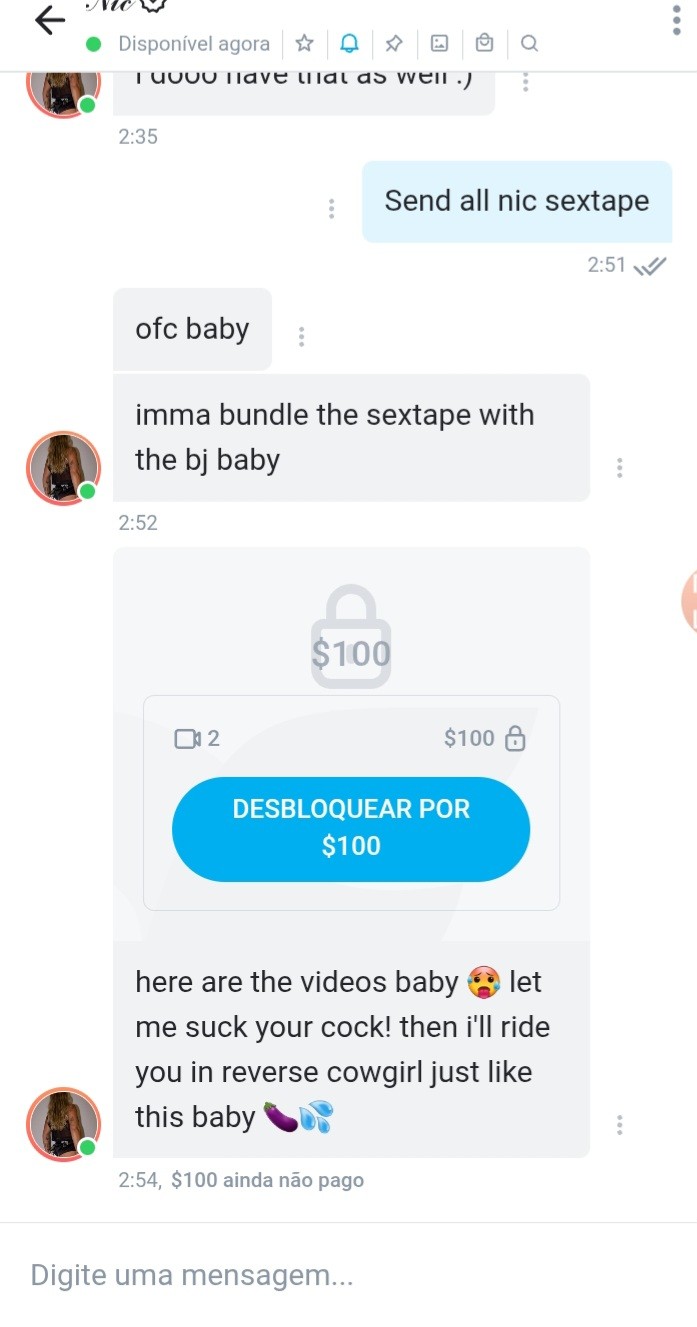Image resolution: width=697 pixels, height=1327 pixels.
Task: Tap Desbloquear por $100 button
Action: point(351,828)
